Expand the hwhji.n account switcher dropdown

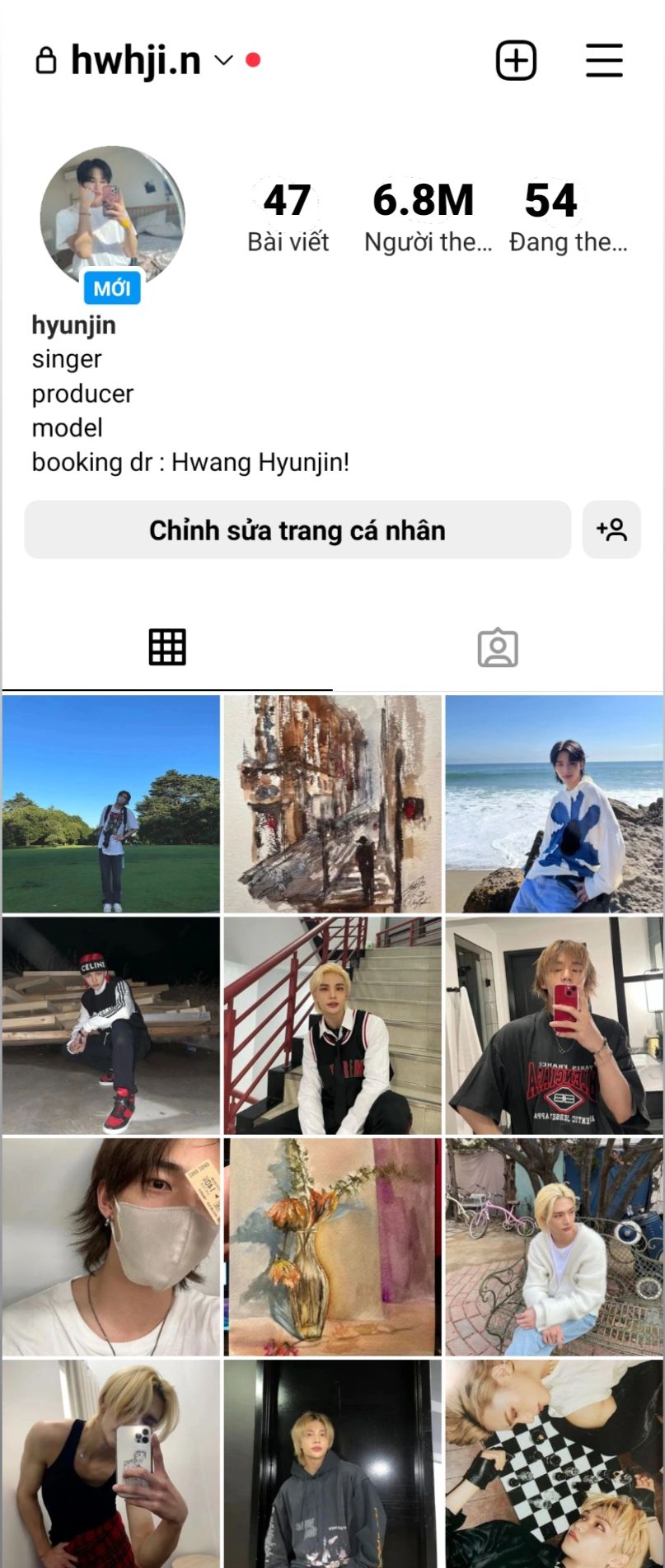pyautogui.click(x=223, y=60)
